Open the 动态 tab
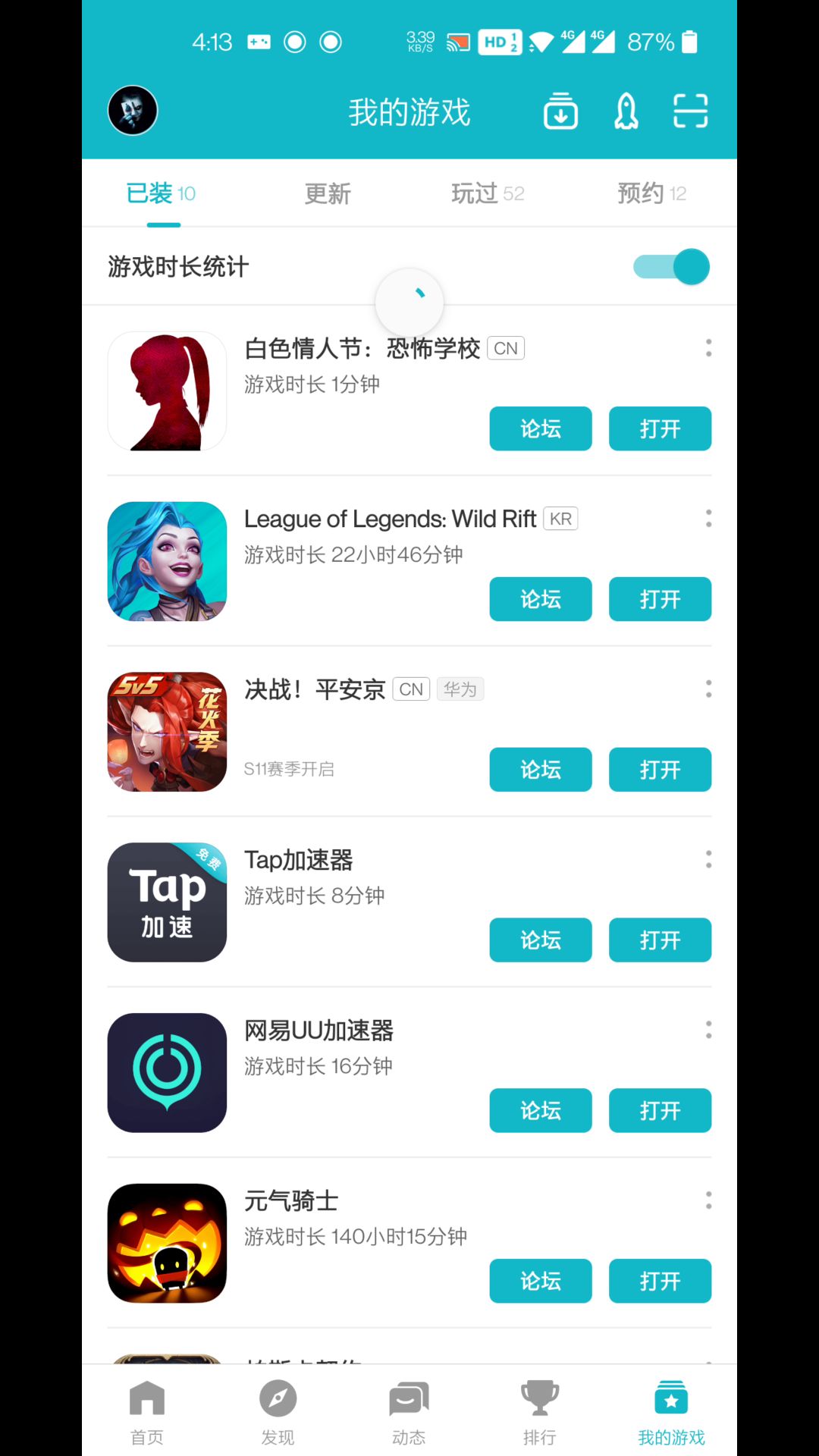 [x=409, y=1410]
